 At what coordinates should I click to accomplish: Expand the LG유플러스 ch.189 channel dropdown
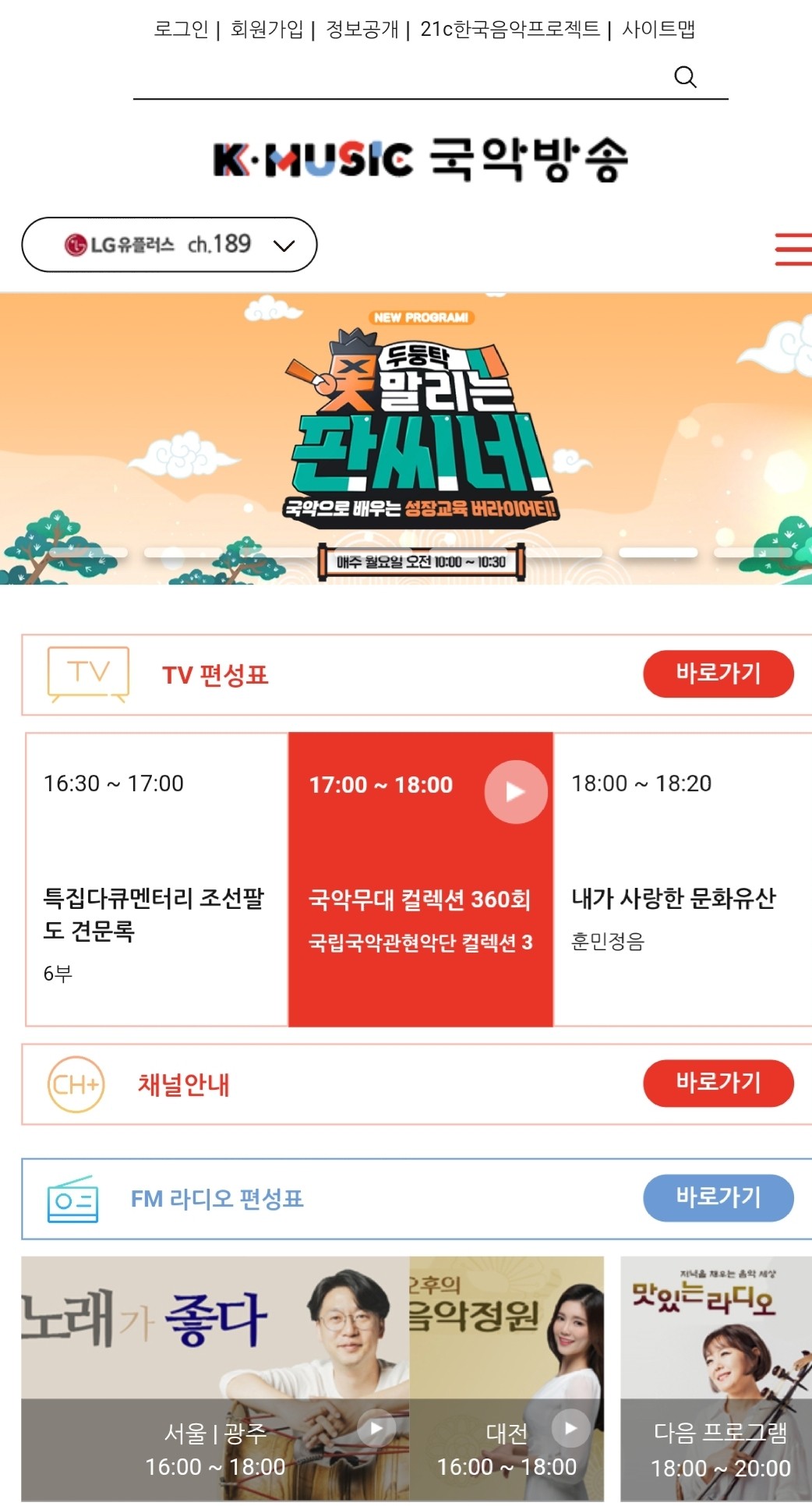[x=169, y=245]
